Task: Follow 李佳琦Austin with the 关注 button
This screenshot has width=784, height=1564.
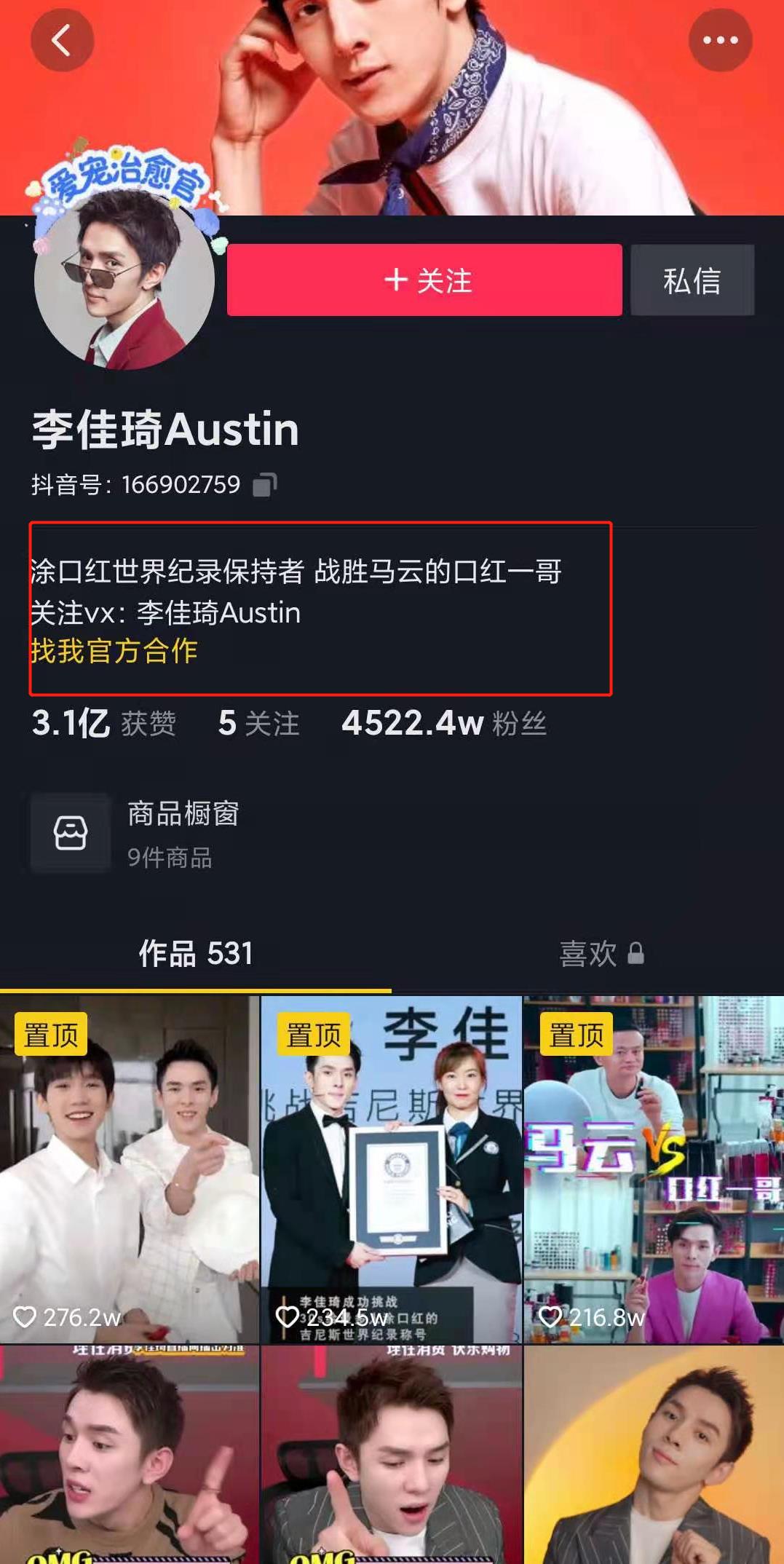Action: click(x=424, y=280)
